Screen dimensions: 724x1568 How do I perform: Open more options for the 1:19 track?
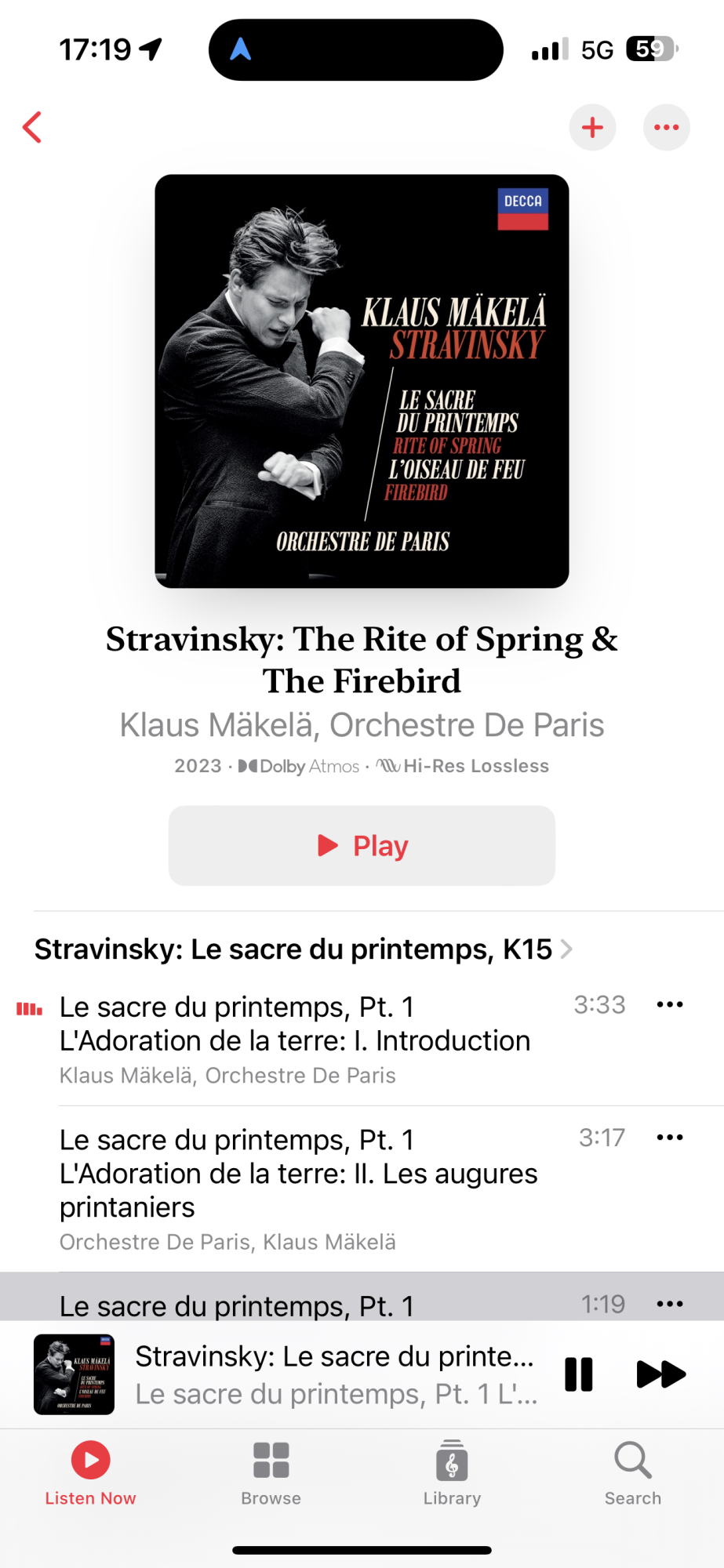click(669, 1304)
